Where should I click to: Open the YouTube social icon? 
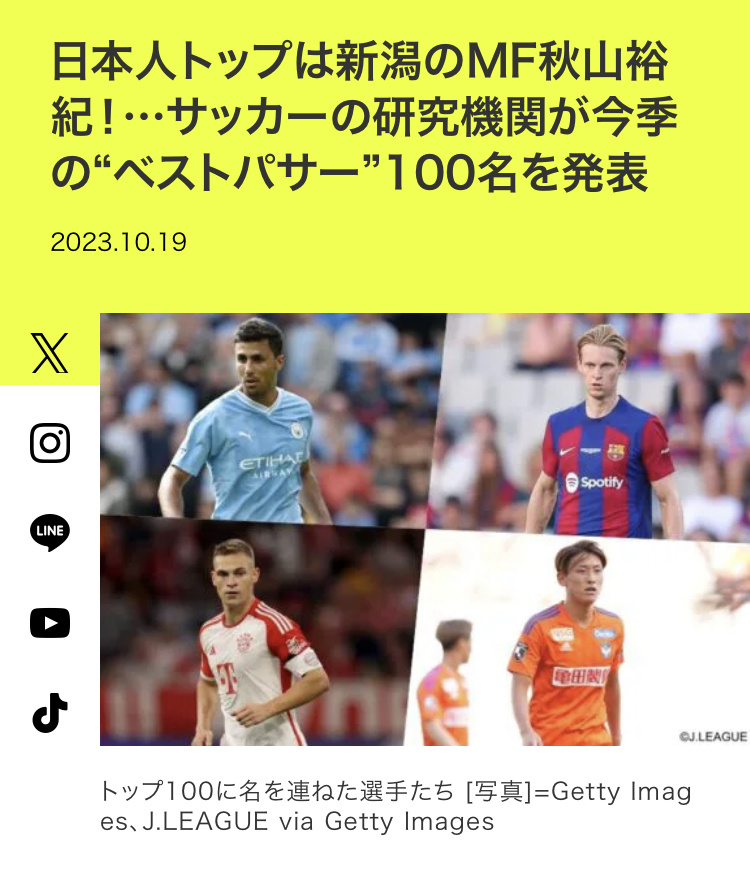coord(50,623)
